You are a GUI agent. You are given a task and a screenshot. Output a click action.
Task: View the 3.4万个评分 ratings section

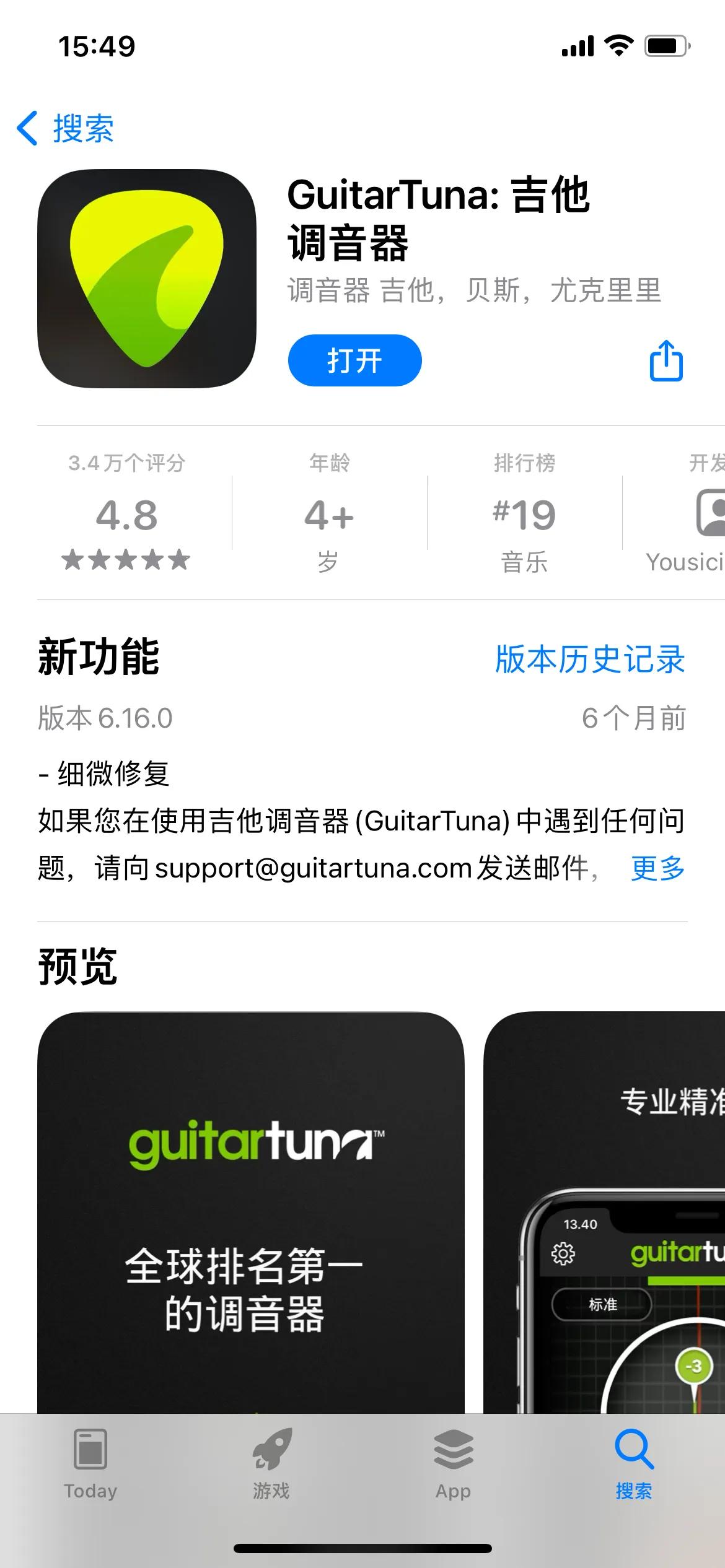(x=126, y=514)
